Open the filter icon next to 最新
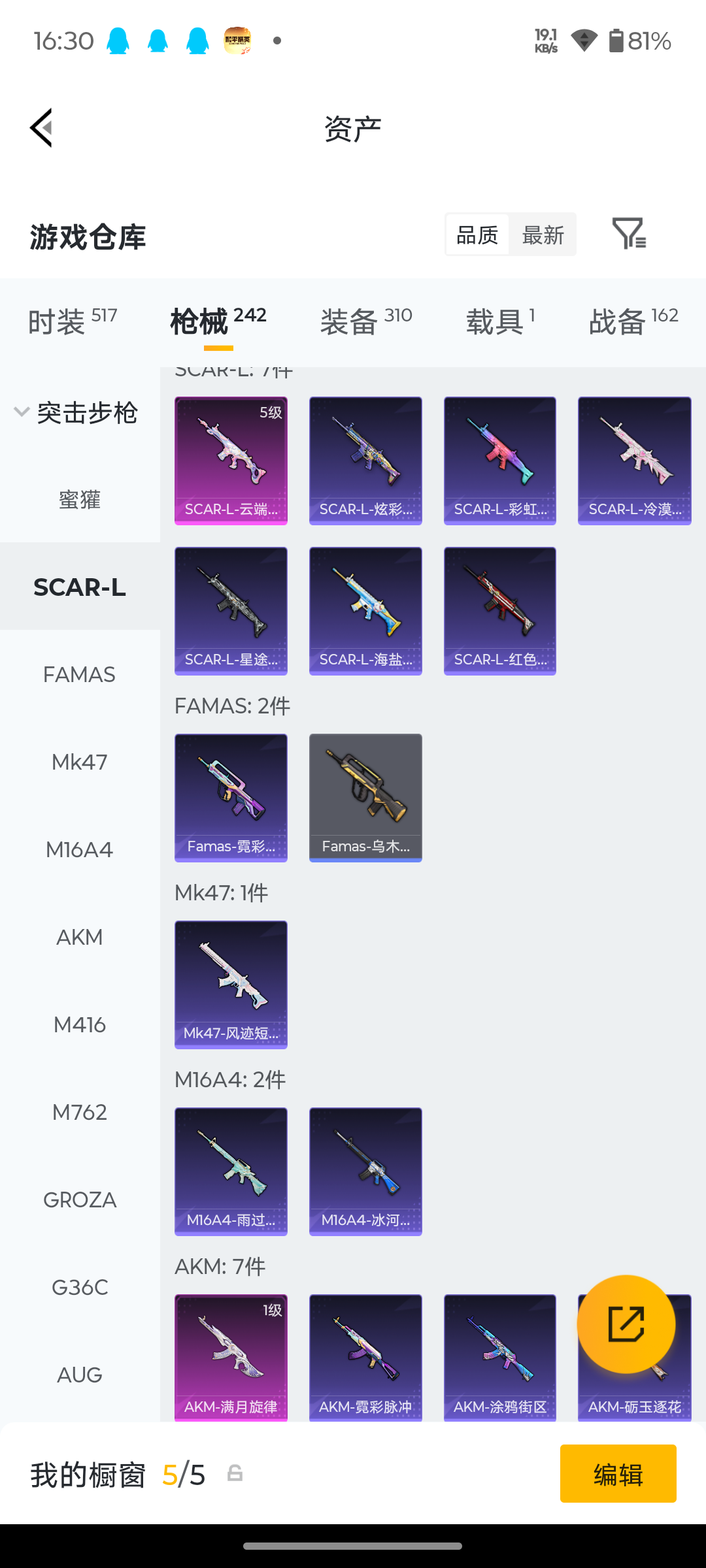Screen dimensions: 706x1568 (x=629, y=233)
